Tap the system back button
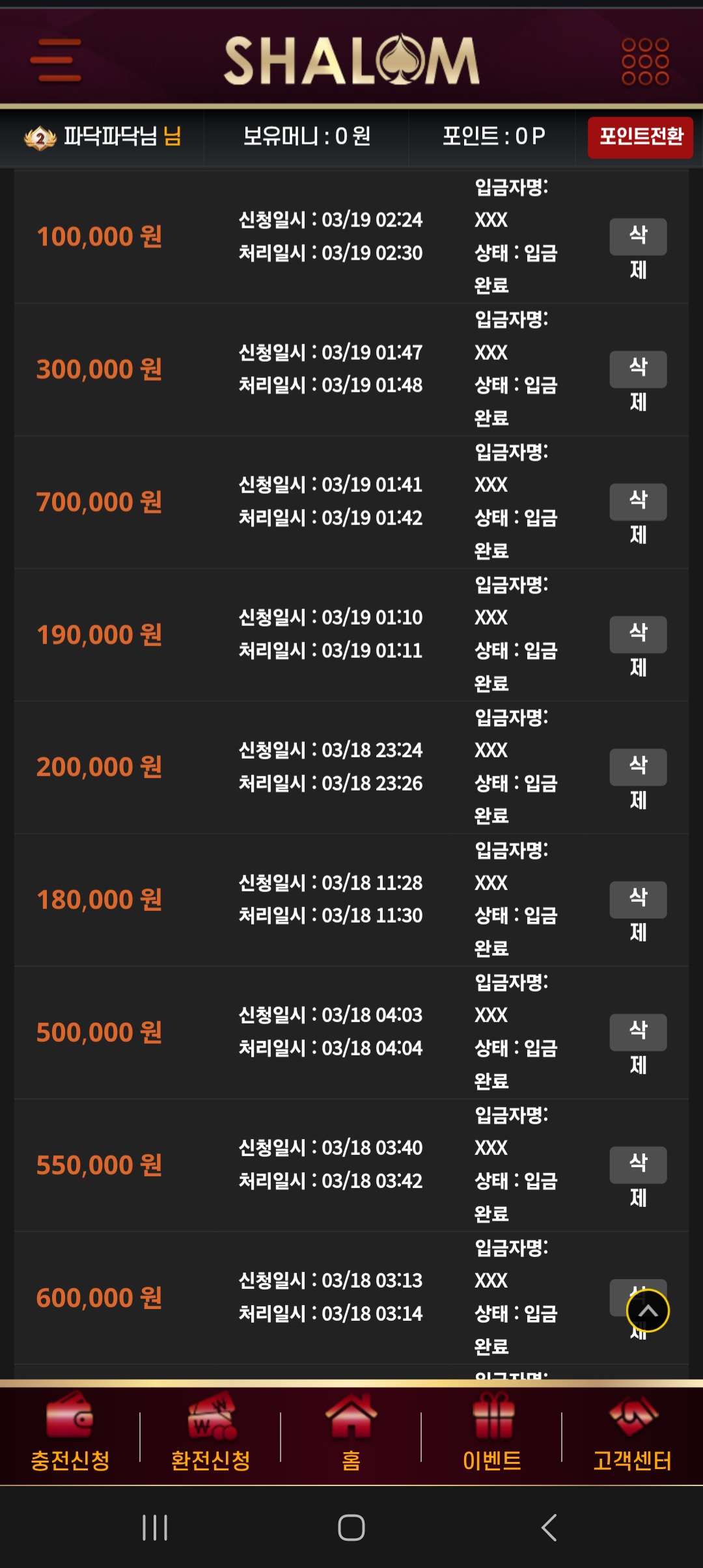This screenshot has height=1568, width=703. click(x=549, y=1527)
